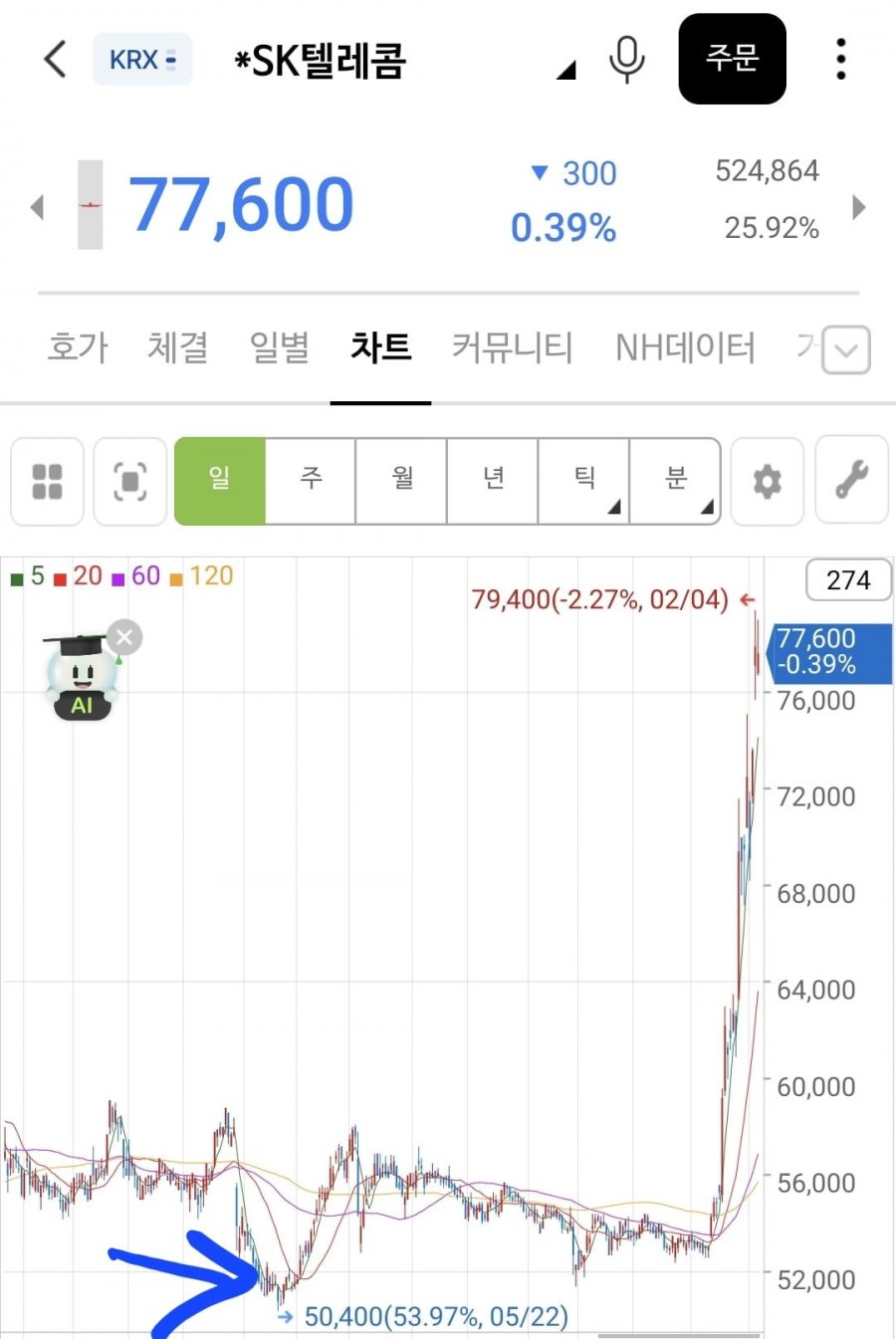Go back with the top-left arrow
This screenshot has width=896, height=1339.
[56, 60]
